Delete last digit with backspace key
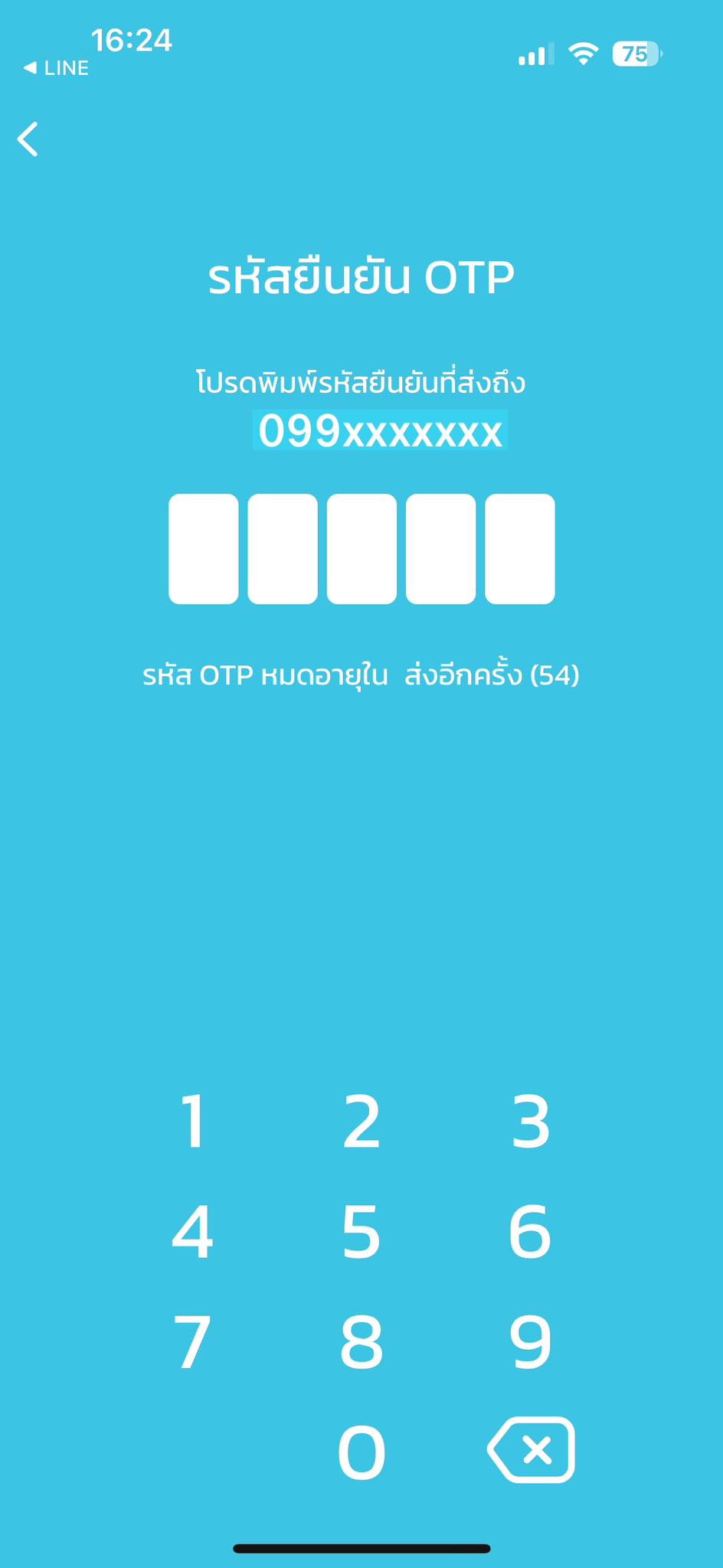 [532, 1450]
